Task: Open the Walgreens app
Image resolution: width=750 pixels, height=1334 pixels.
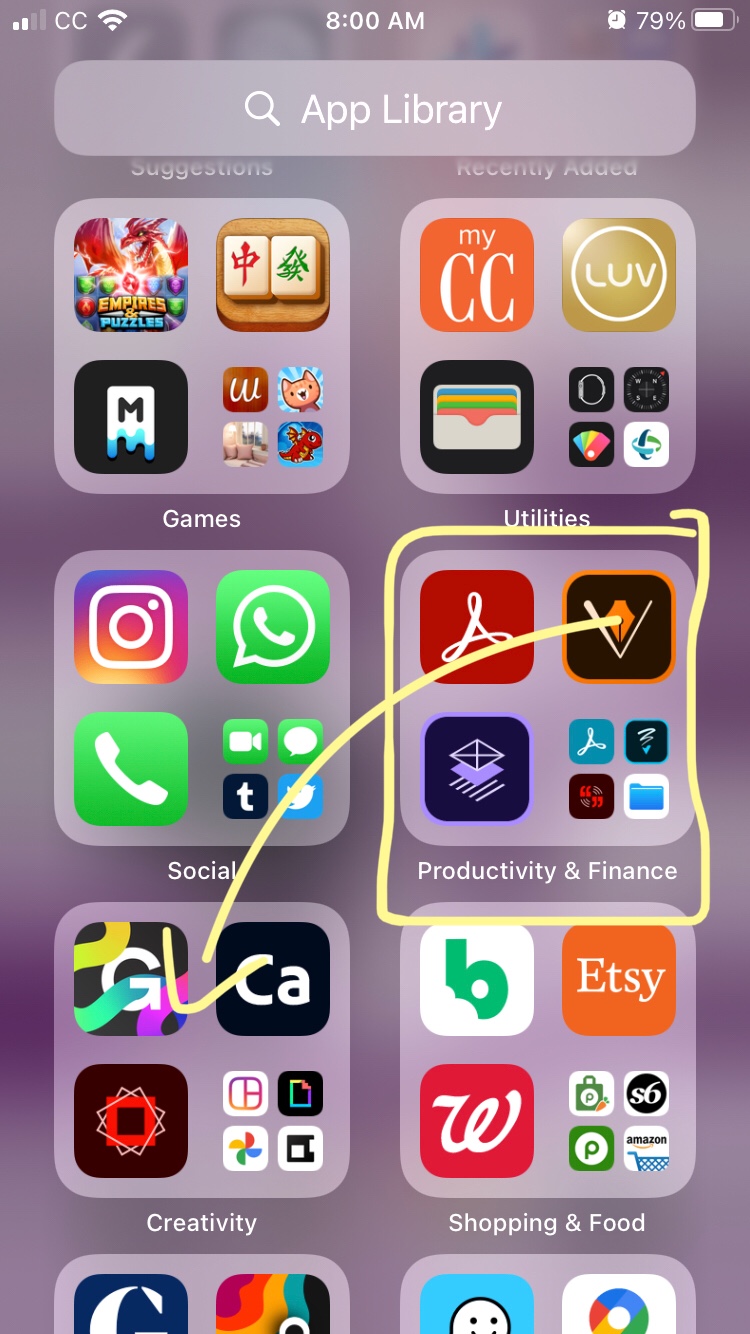Action: [476, 1121]
